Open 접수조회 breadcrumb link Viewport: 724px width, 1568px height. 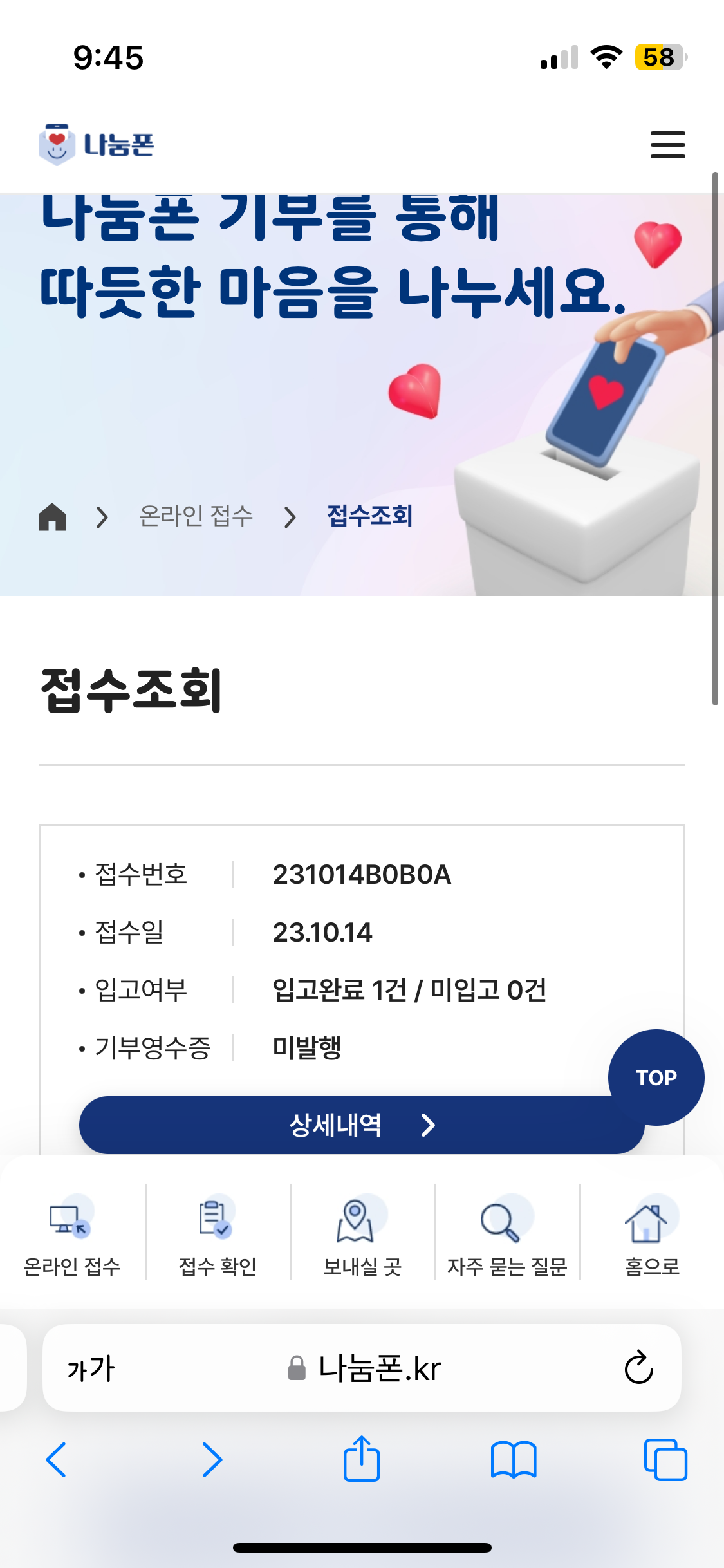pyautogui.click(x=369, y=516)
